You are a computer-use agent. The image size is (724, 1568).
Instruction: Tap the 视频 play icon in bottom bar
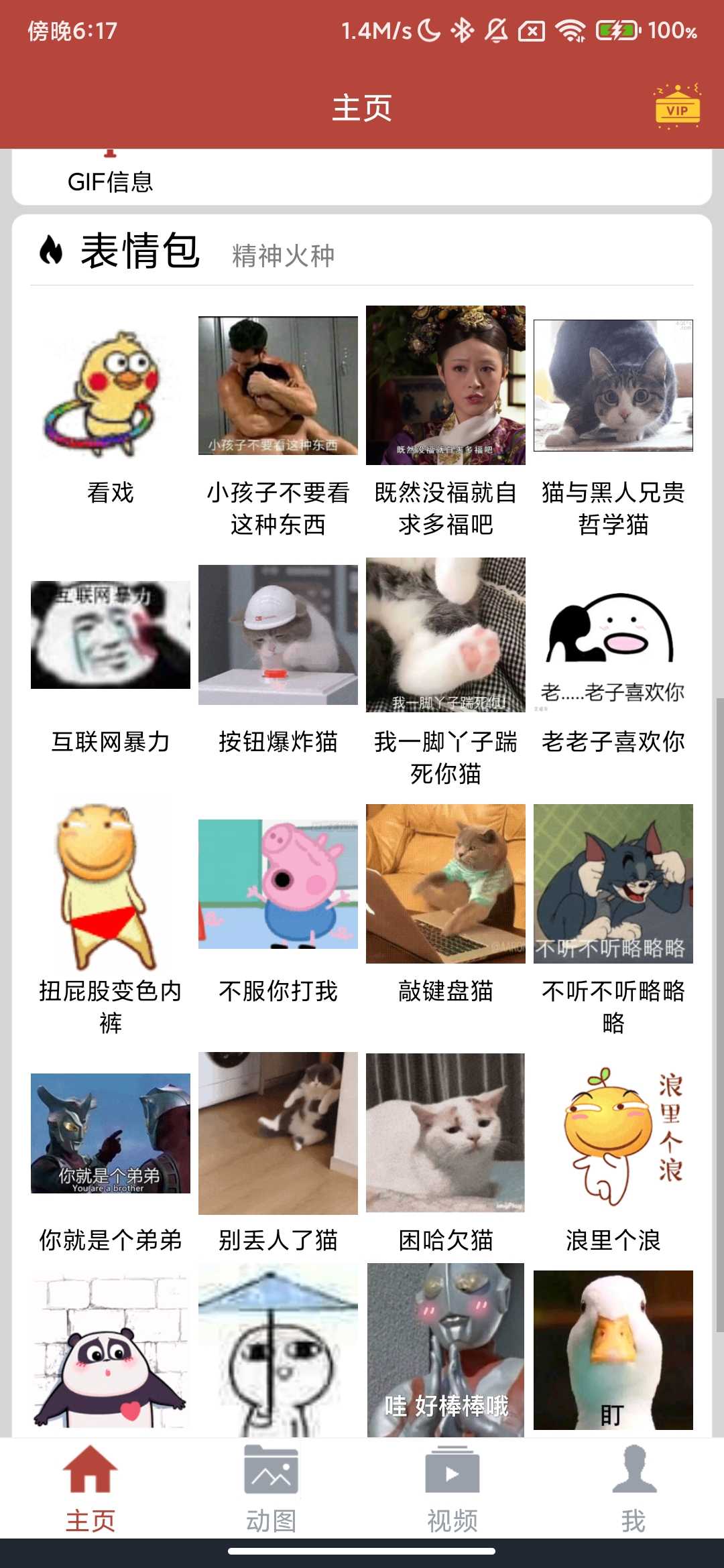(x=452, y=1469)
